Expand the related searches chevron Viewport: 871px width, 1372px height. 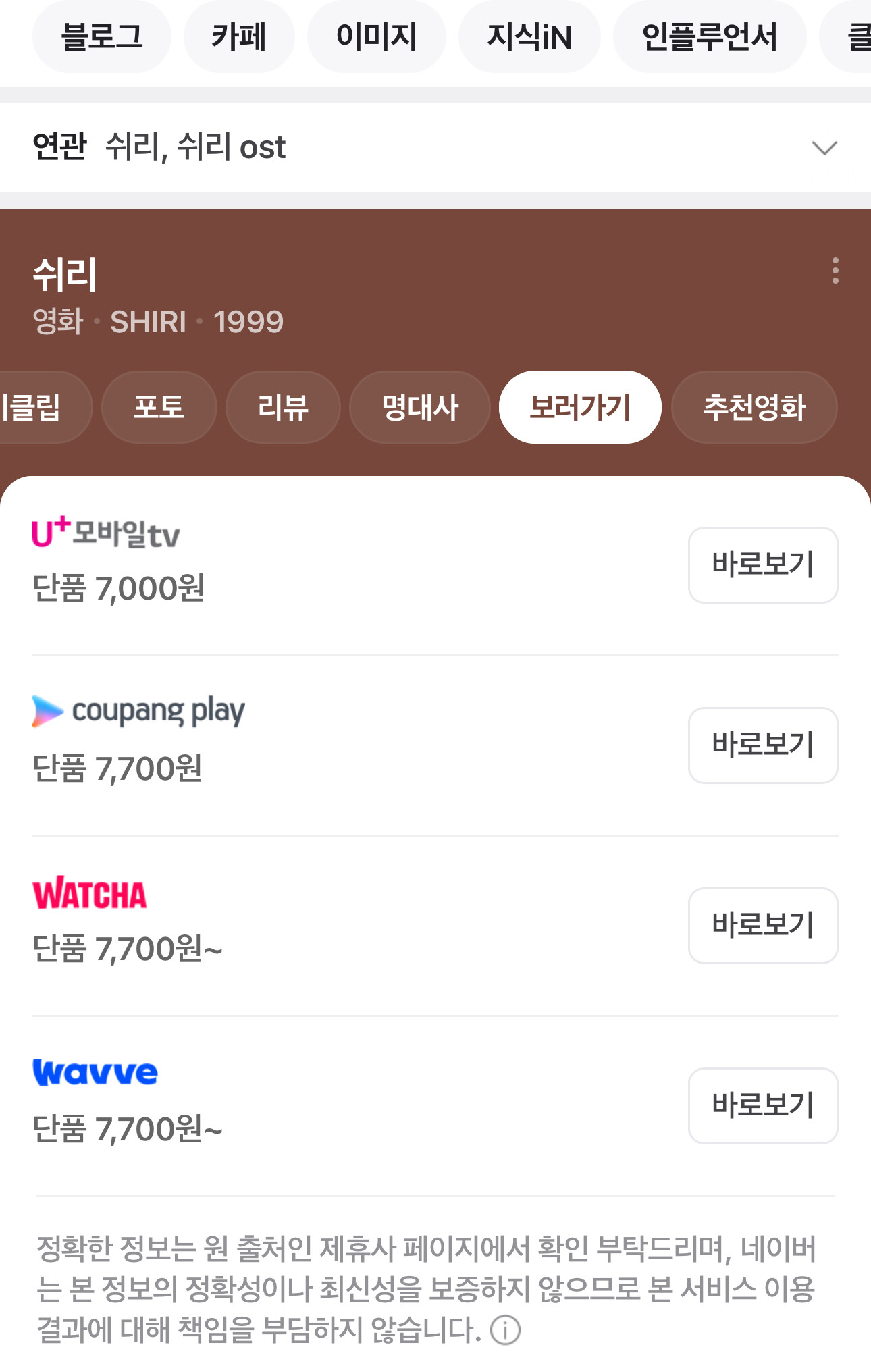pos(824,148)
